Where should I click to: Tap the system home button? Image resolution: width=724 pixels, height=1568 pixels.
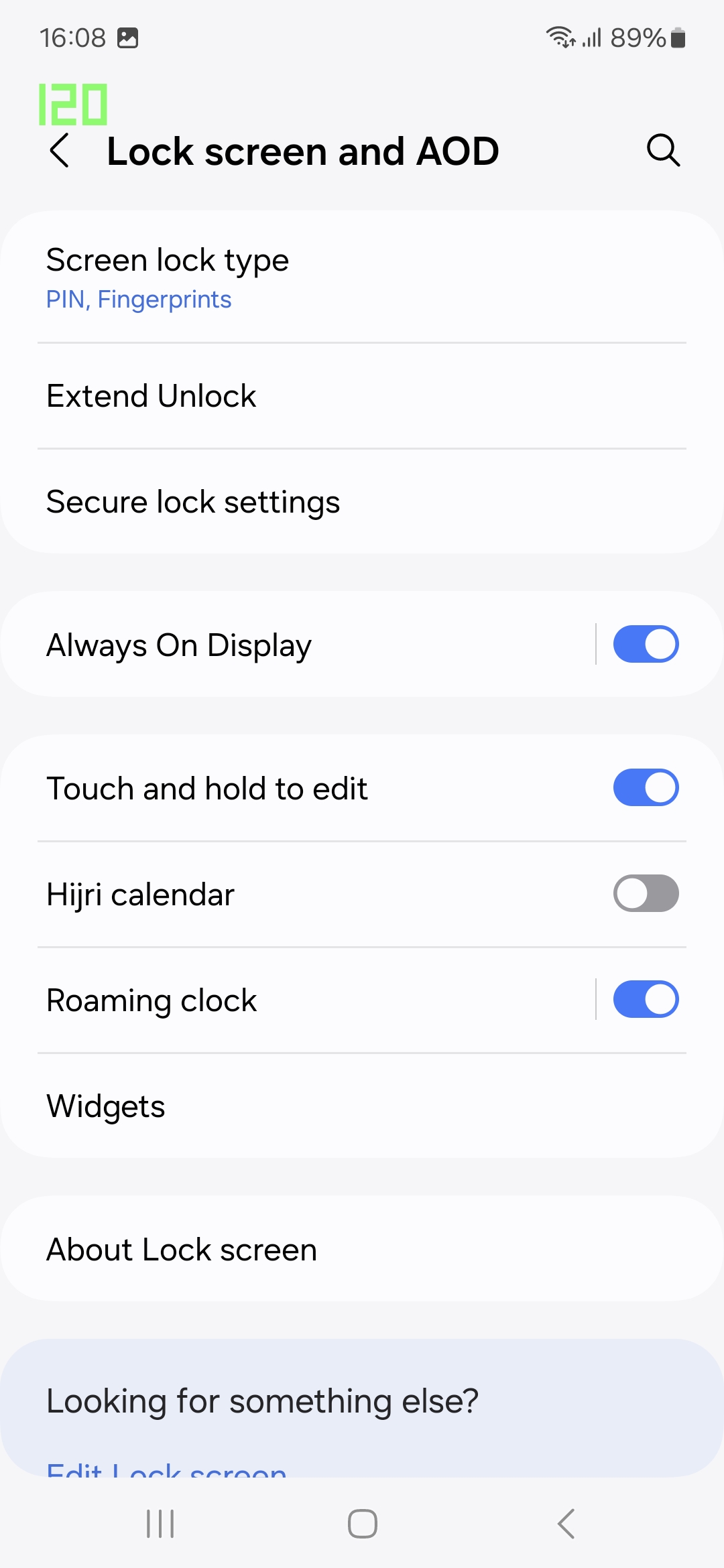pos(362,1524)
